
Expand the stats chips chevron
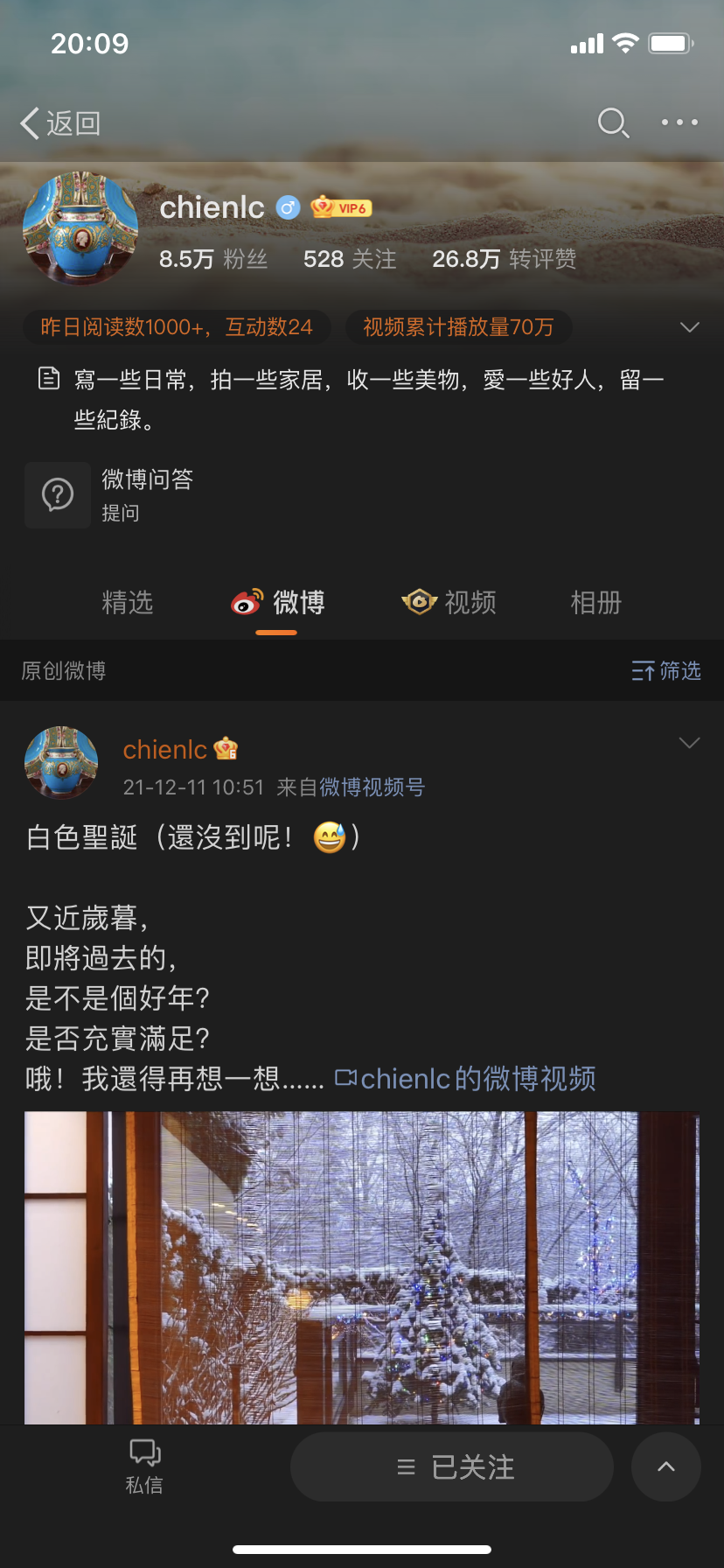click(x=689, y=327)
